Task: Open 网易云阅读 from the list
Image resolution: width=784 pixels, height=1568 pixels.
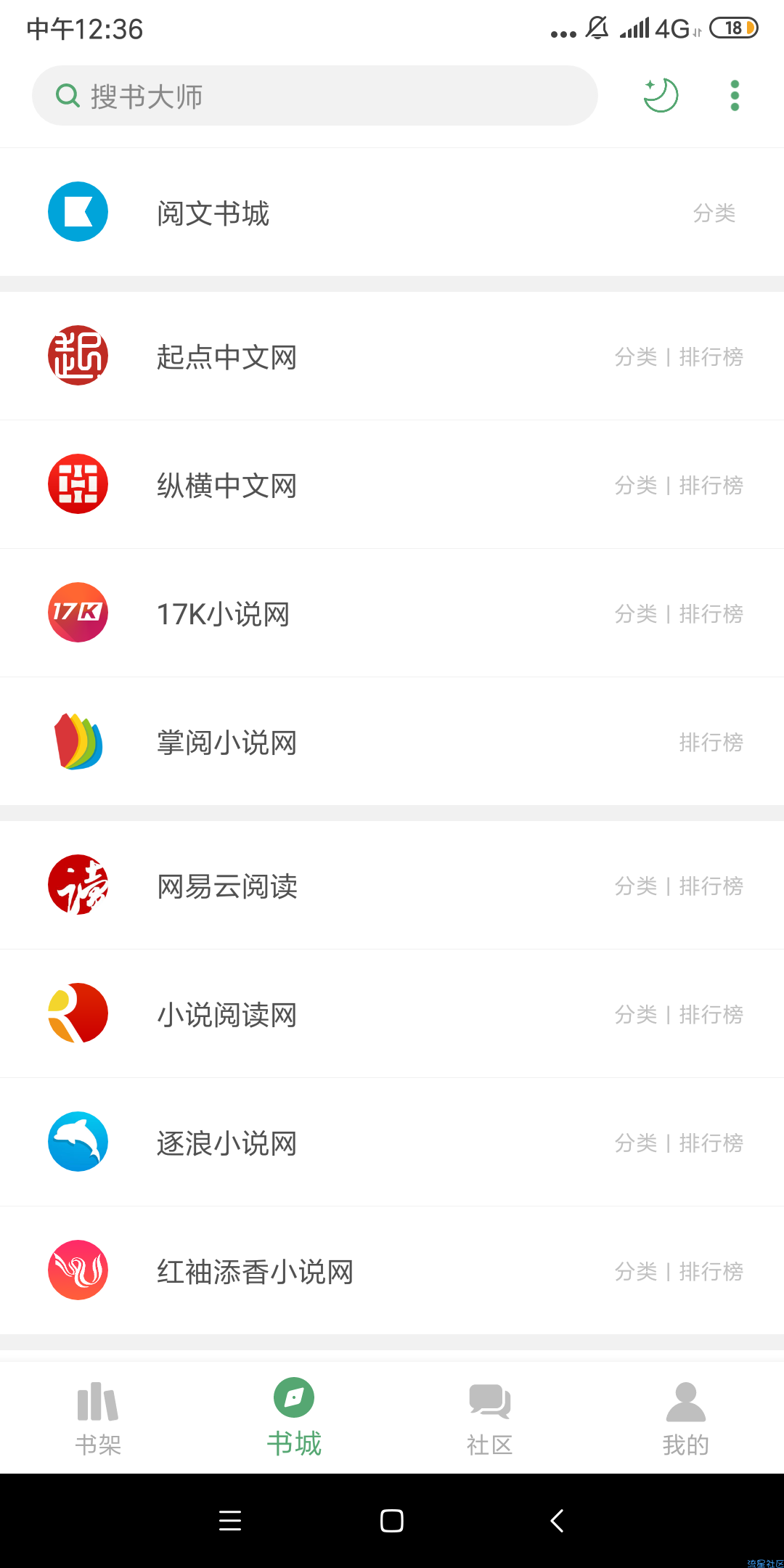Action: pos(392,886)
